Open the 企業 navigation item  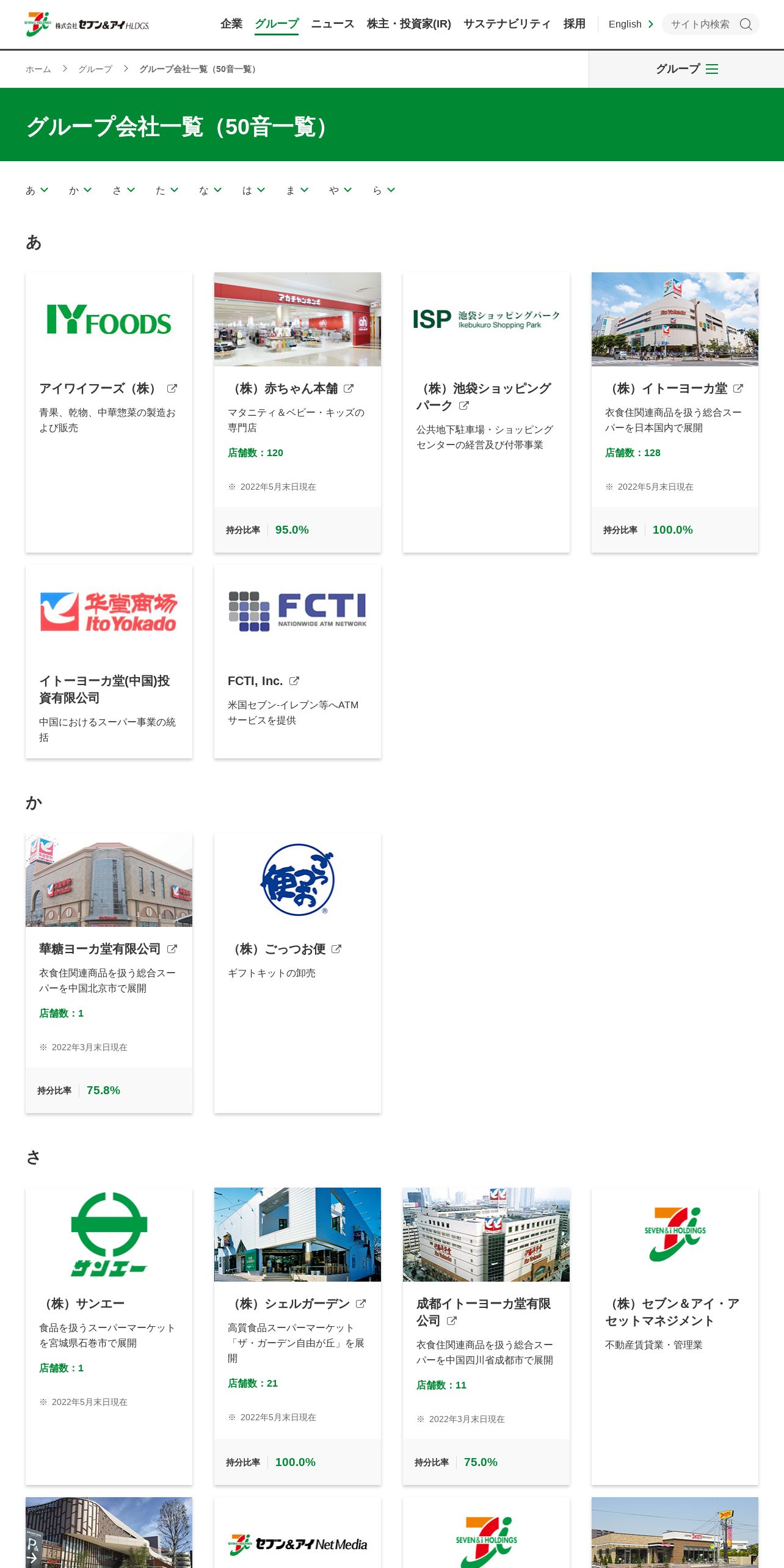click(x=231, y=24)
